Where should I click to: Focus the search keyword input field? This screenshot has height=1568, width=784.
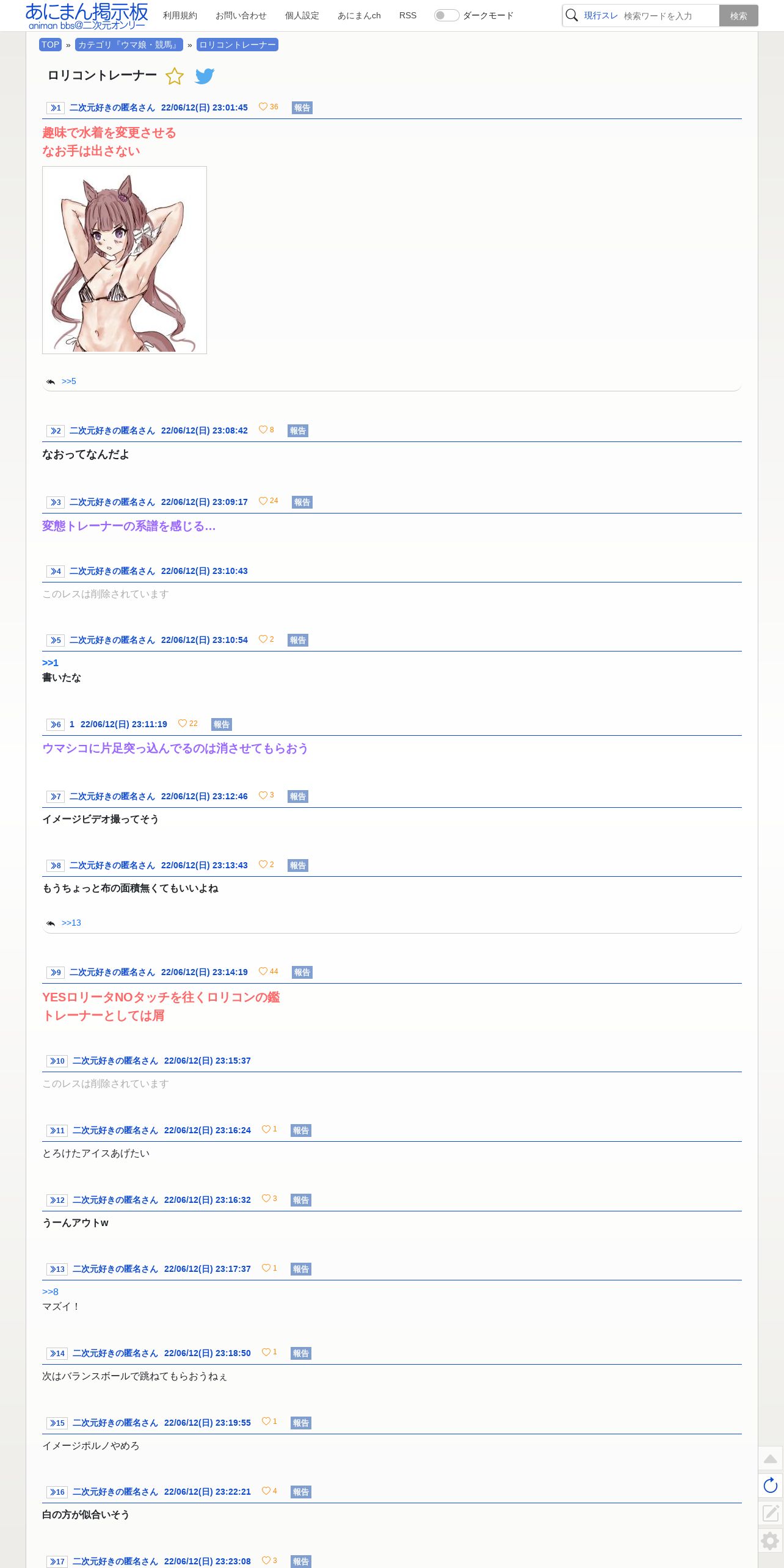669,16
